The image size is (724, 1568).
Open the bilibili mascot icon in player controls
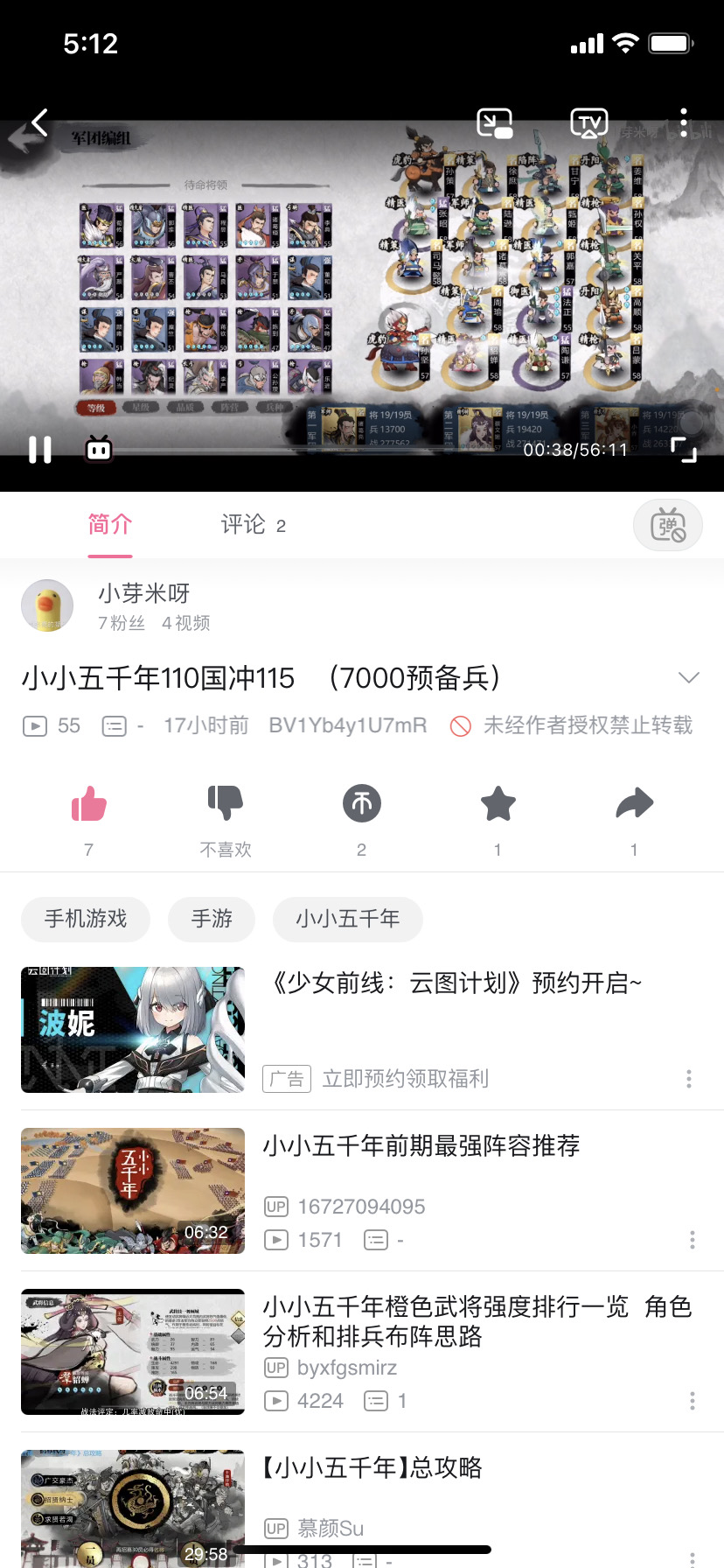pos(97,449)
